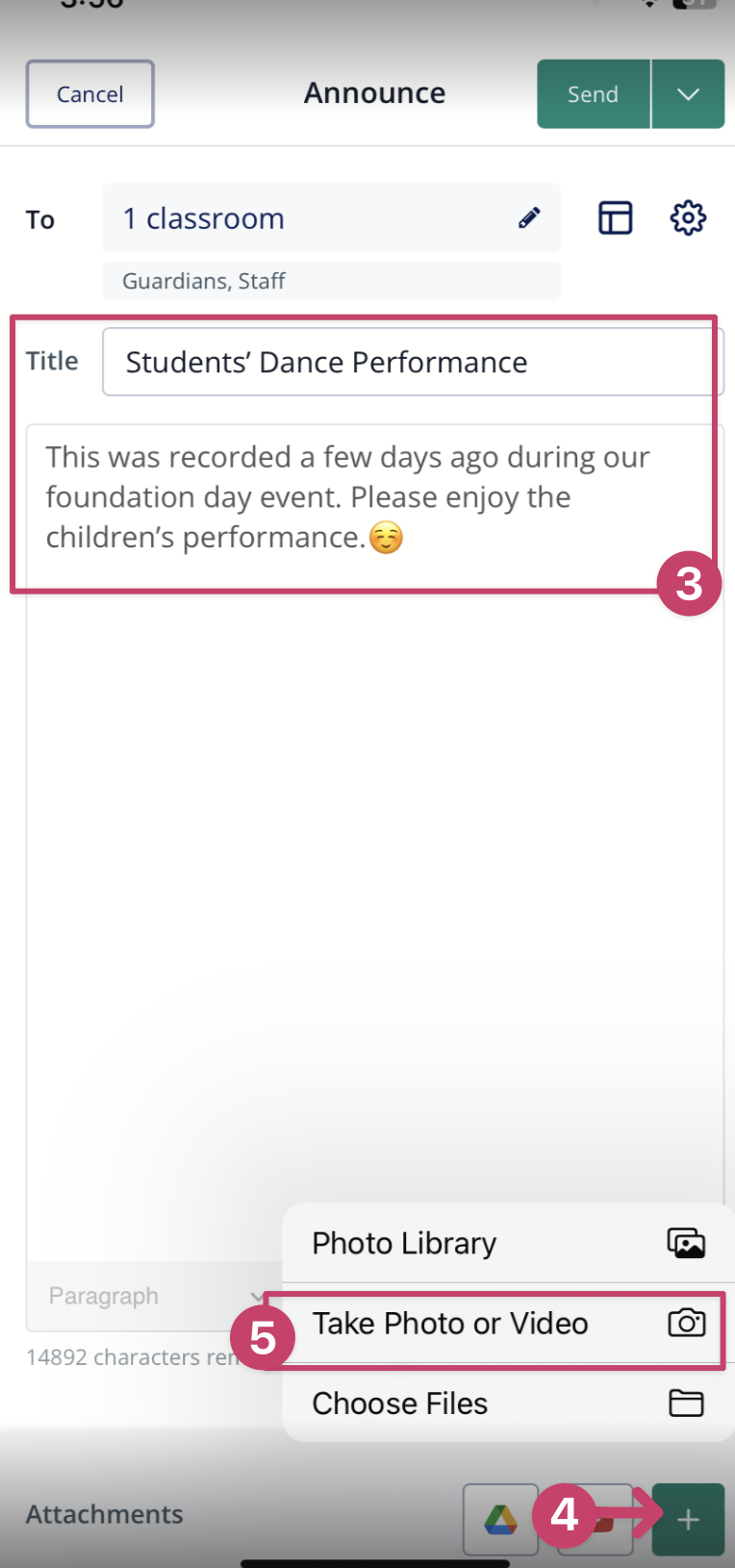Send the announcement
The height and width of the screenshot is (1568, 735).
point(594,93)
